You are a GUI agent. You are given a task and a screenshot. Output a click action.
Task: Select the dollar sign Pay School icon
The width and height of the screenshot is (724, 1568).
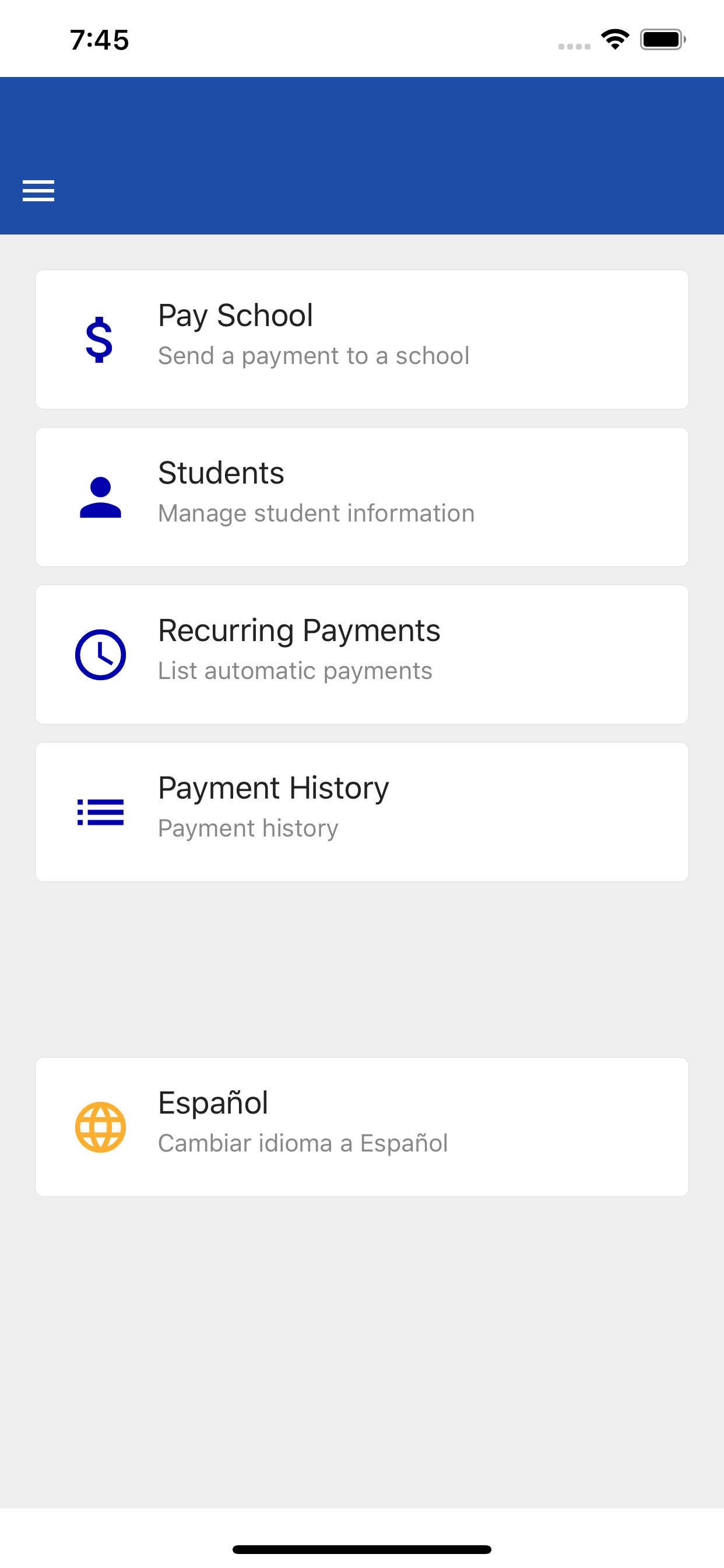pos(99,341)
